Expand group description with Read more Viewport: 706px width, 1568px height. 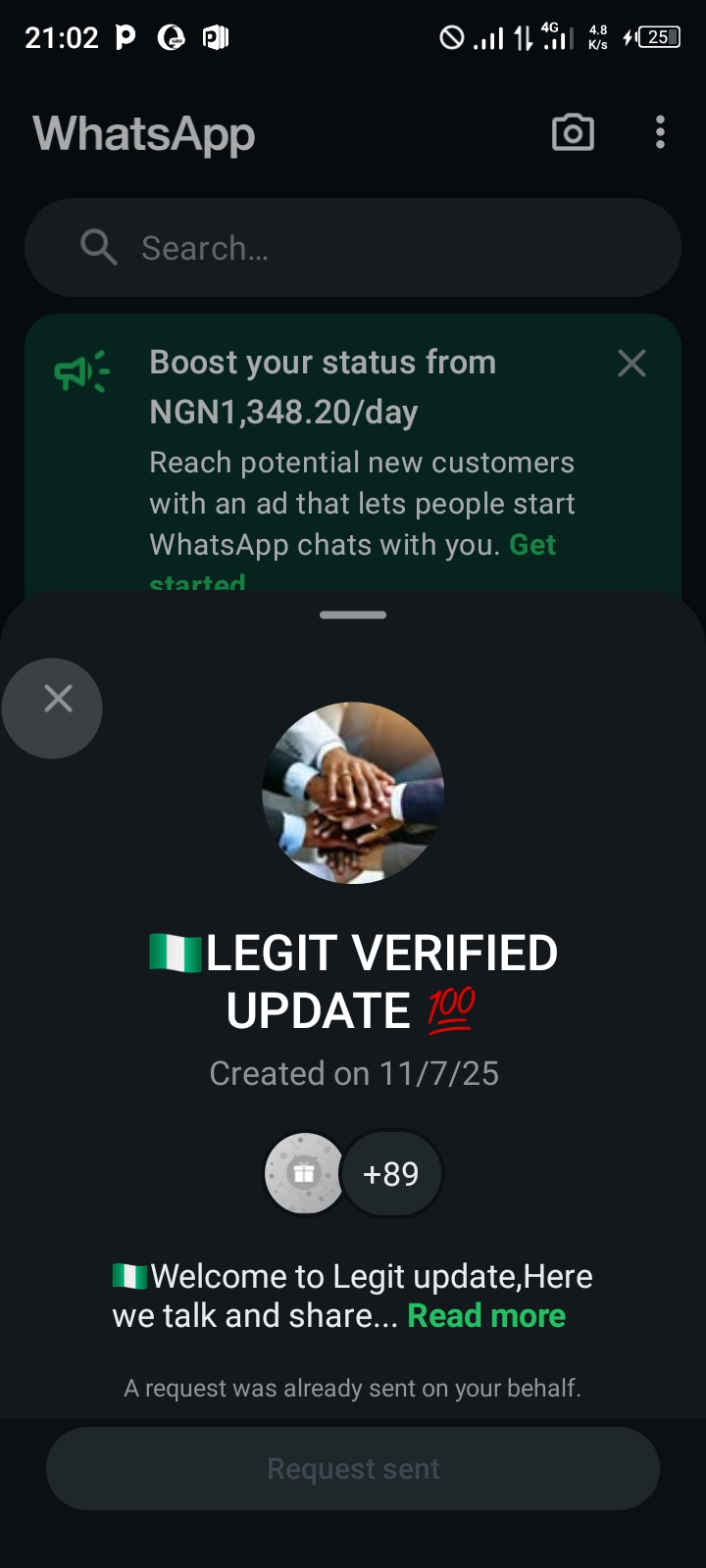coord(486,1315)
